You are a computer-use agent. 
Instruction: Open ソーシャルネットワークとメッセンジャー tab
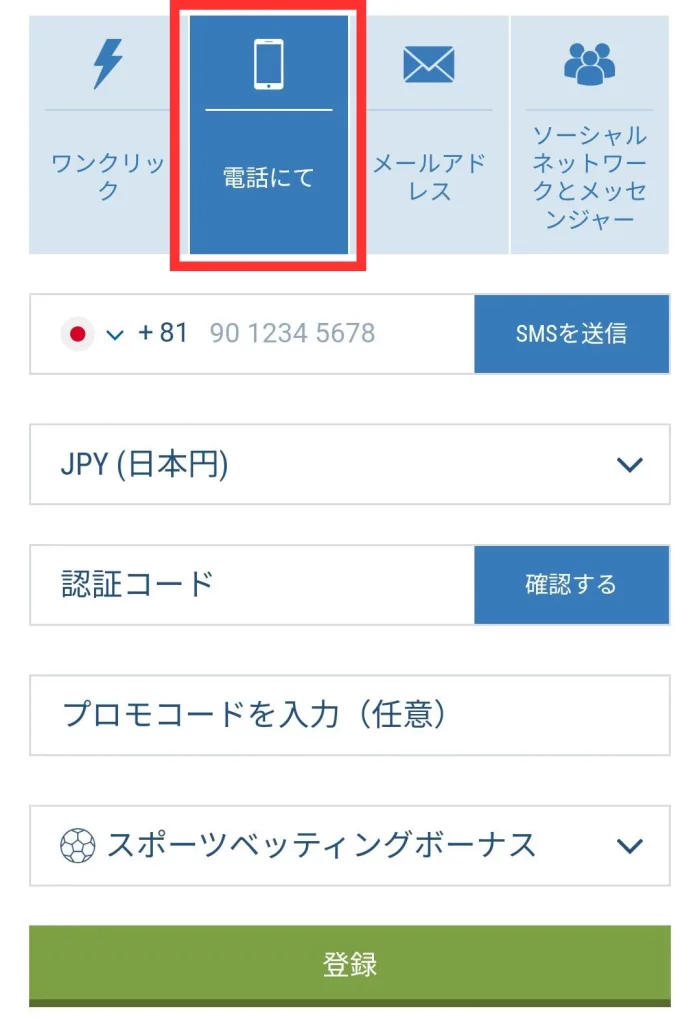(x=589, y=135)
